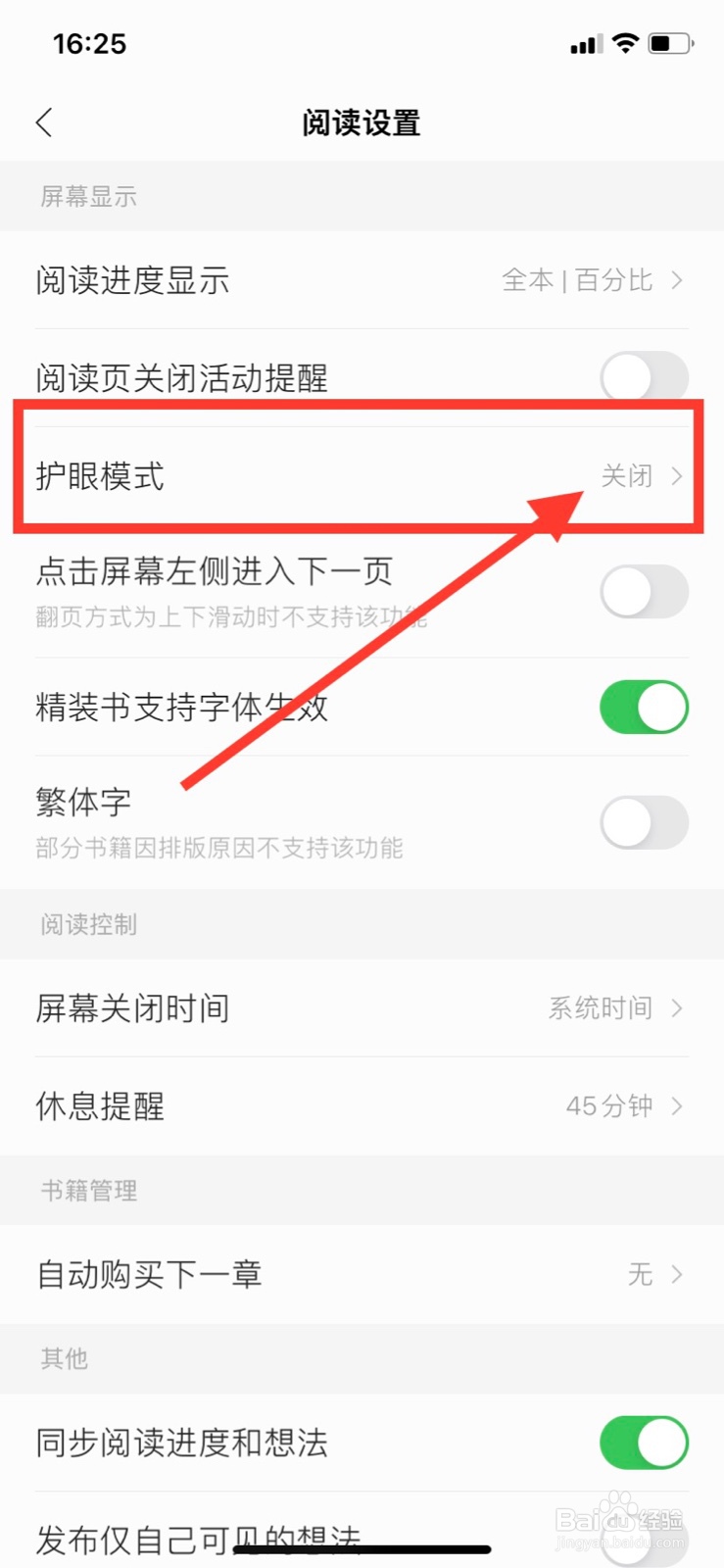Click the 全本 | 百分比 value text
The width and height of the screenshot is (724, 1568).
click(578, 280)
